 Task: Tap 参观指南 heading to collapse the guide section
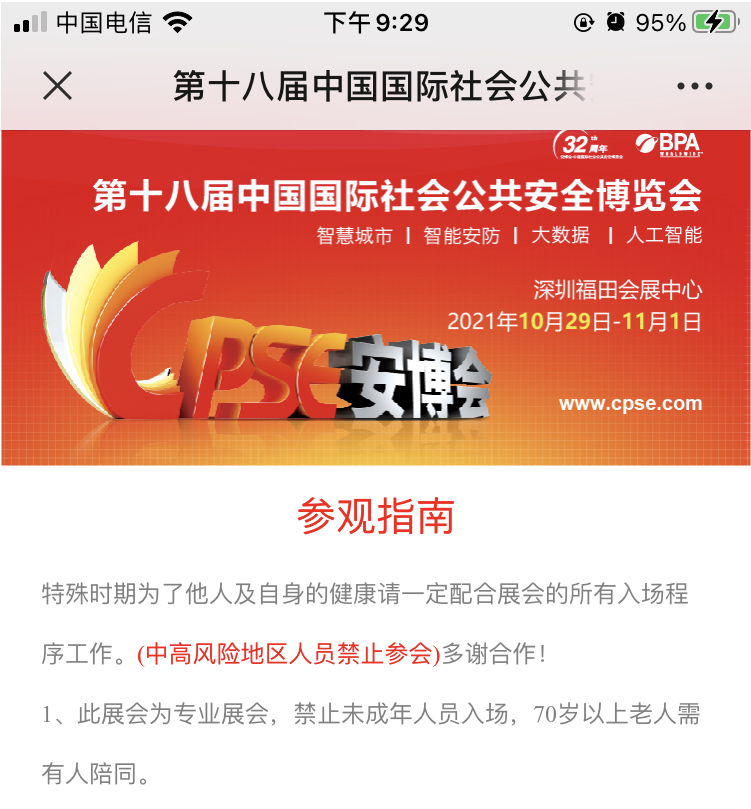(x=375, y=512)
